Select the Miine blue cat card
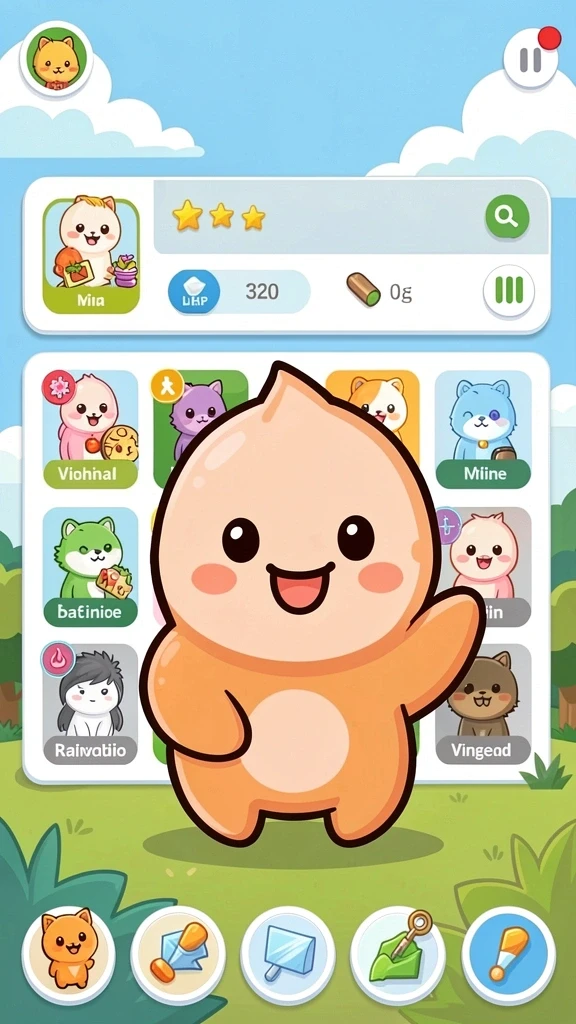 pyautogui.click(x=483, y=429)
